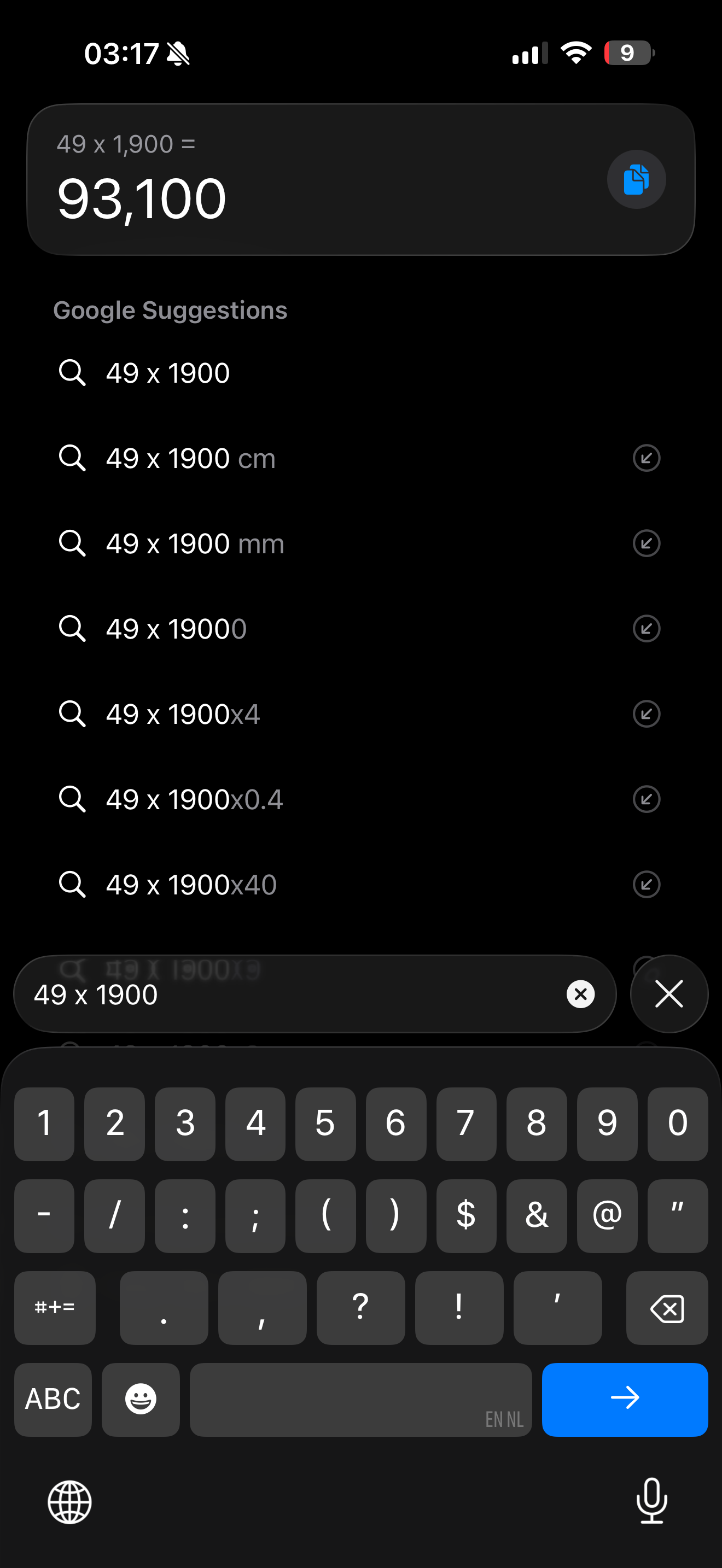722x1568 pixels.
Task: Fill search with "49 x 1900 cm" arrow
Action: (646, 458)
